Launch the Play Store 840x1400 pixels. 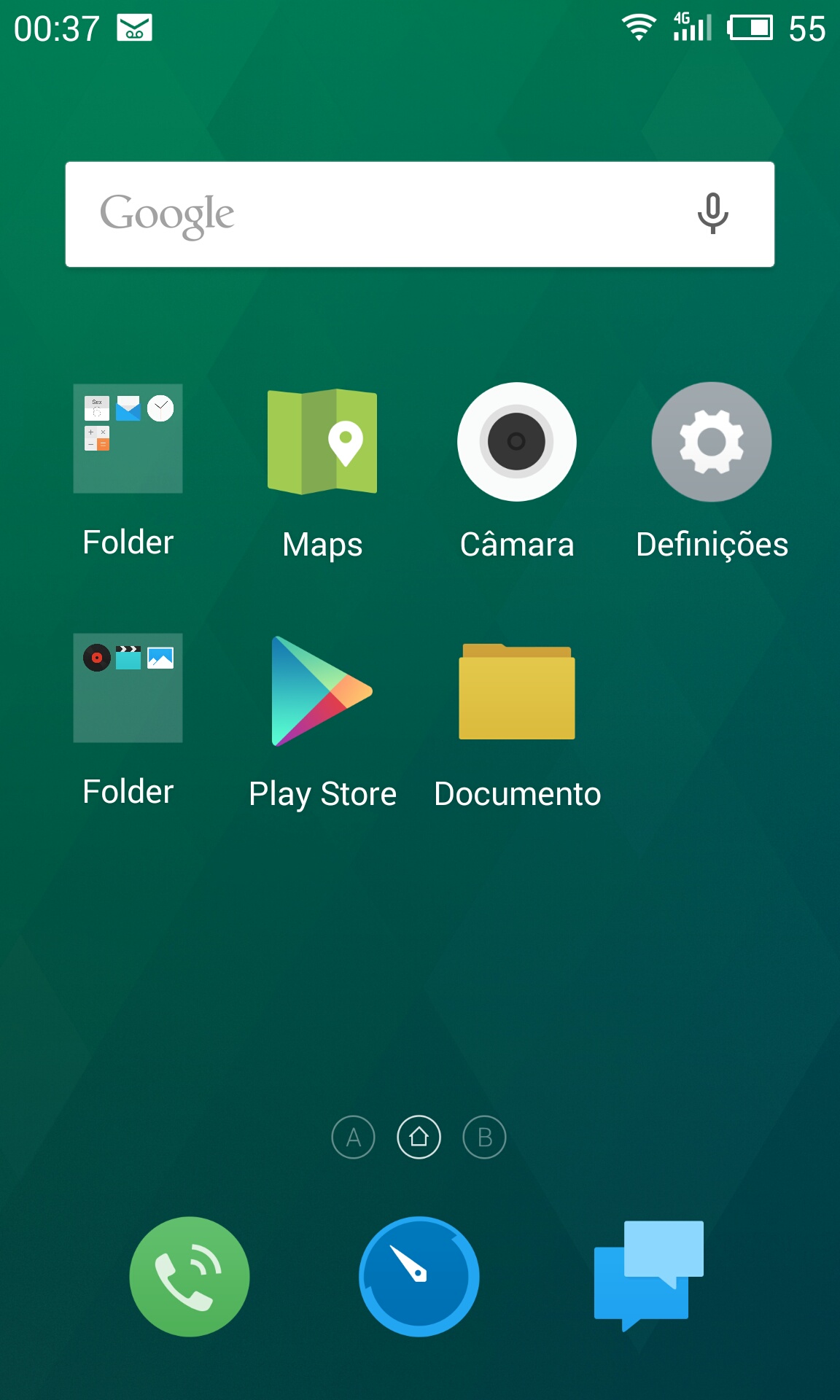[322, 691]
